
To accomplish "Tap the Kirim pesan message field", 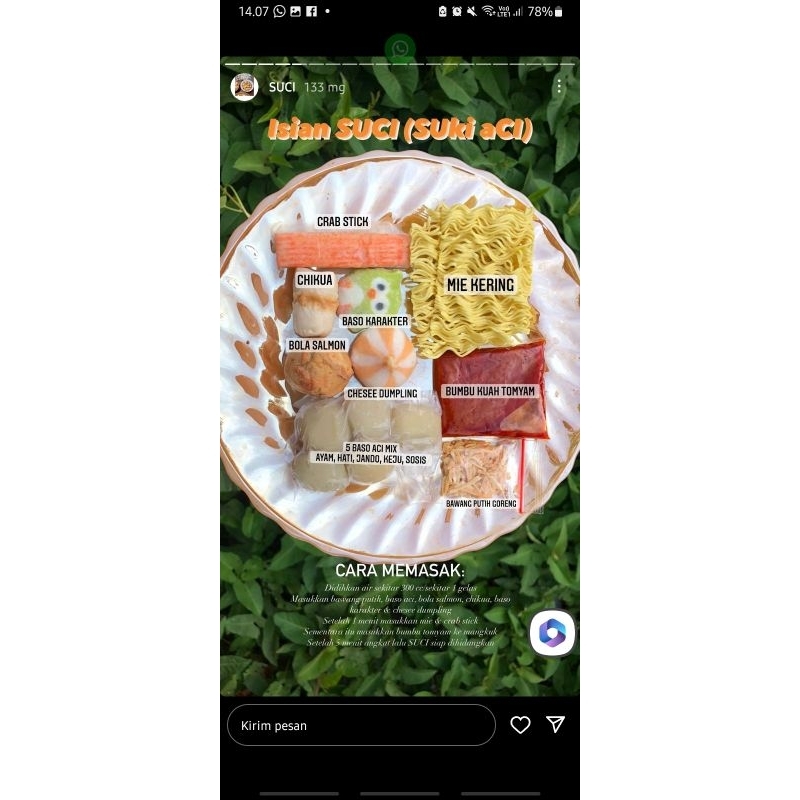I will point(361,725).
